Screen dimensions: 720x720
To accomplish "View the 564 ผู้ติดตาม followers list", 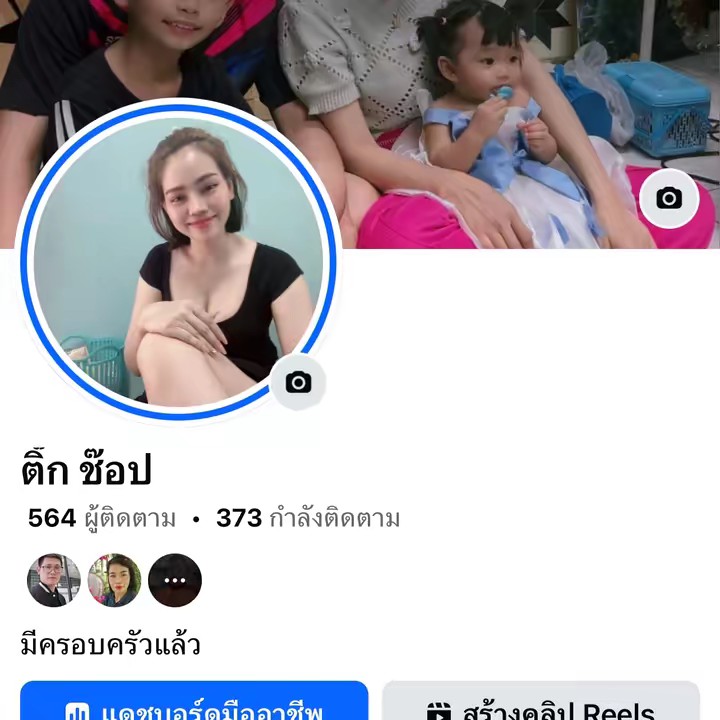I will point(102,518).
